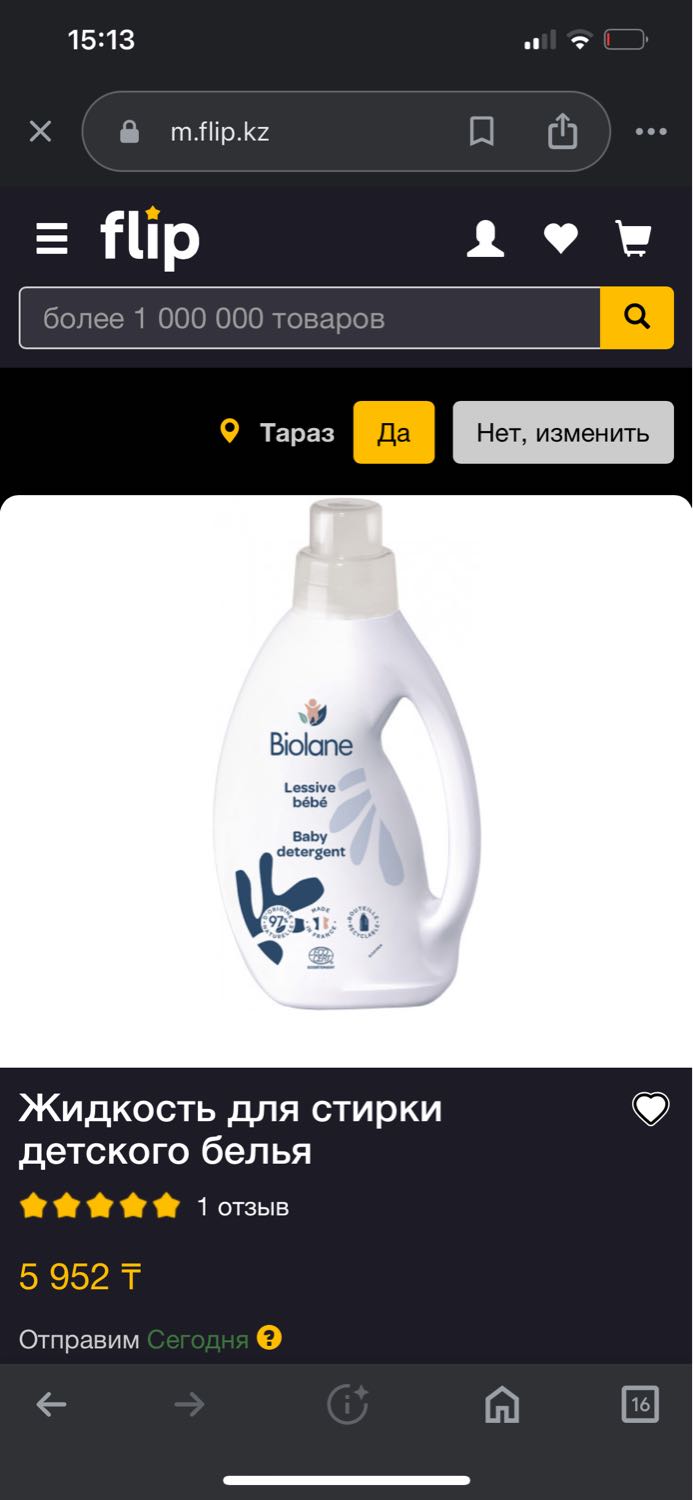Bookmark this page in the browser
This screenshot has width=693, height=1500.
pos(481,131)
